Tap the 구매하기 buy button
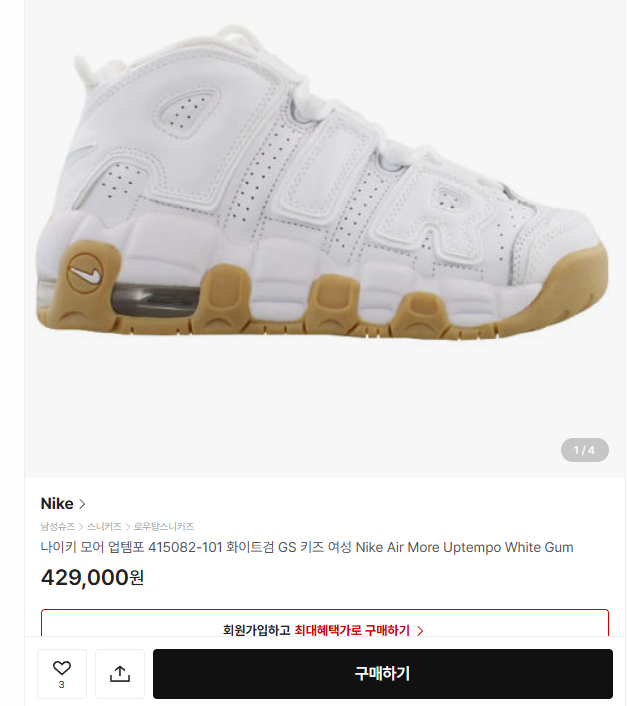 pyautogui.click(x=382, y=673)
